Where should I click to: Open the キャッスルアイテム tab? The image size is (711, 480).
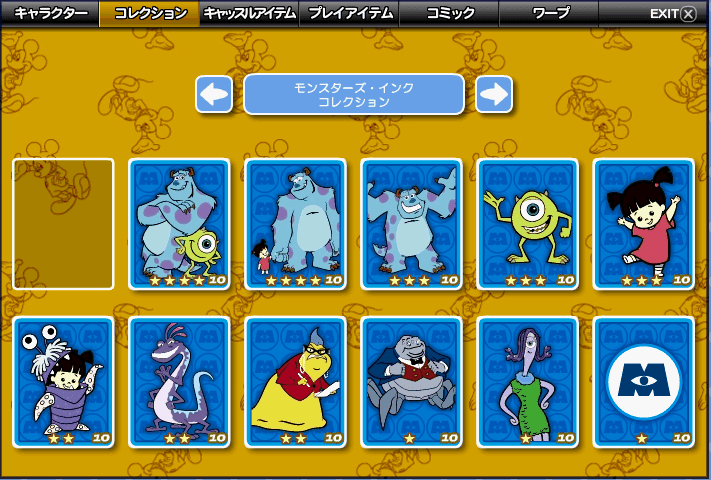click(250, 14)
